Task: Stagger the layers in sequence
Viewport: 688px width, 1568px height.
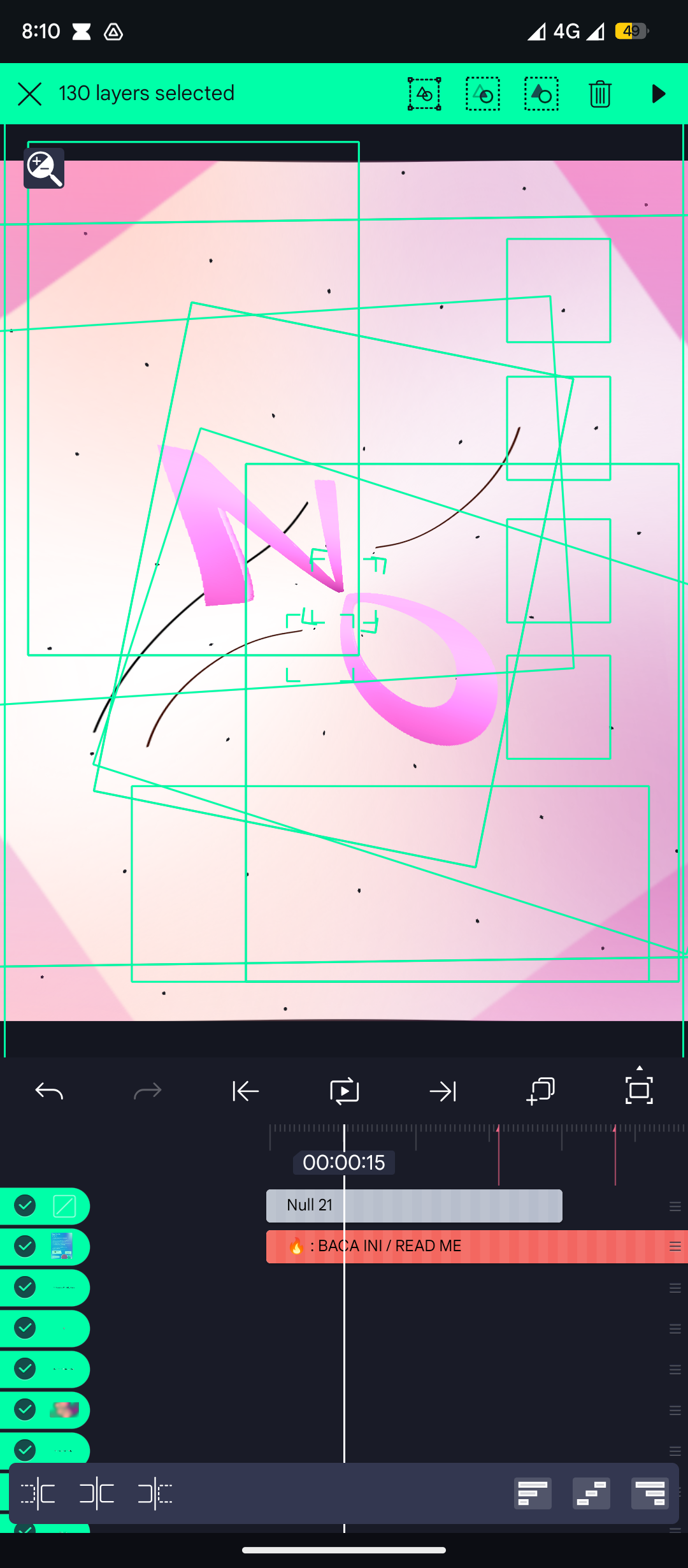Action: click(591, 1493)
